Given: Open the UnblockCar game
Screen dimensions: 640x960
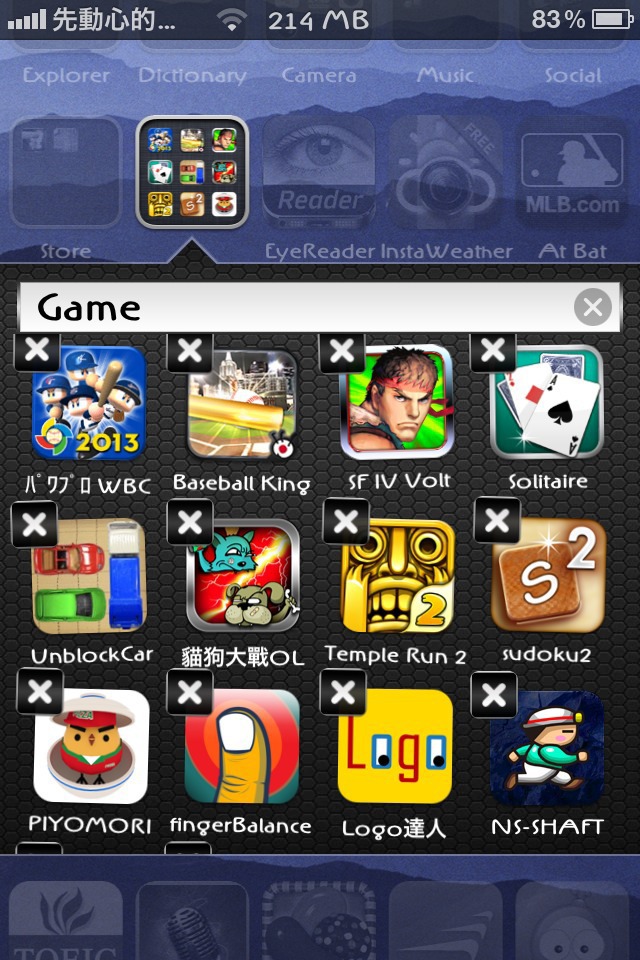Looking at the screenshot, I should 89,577.
